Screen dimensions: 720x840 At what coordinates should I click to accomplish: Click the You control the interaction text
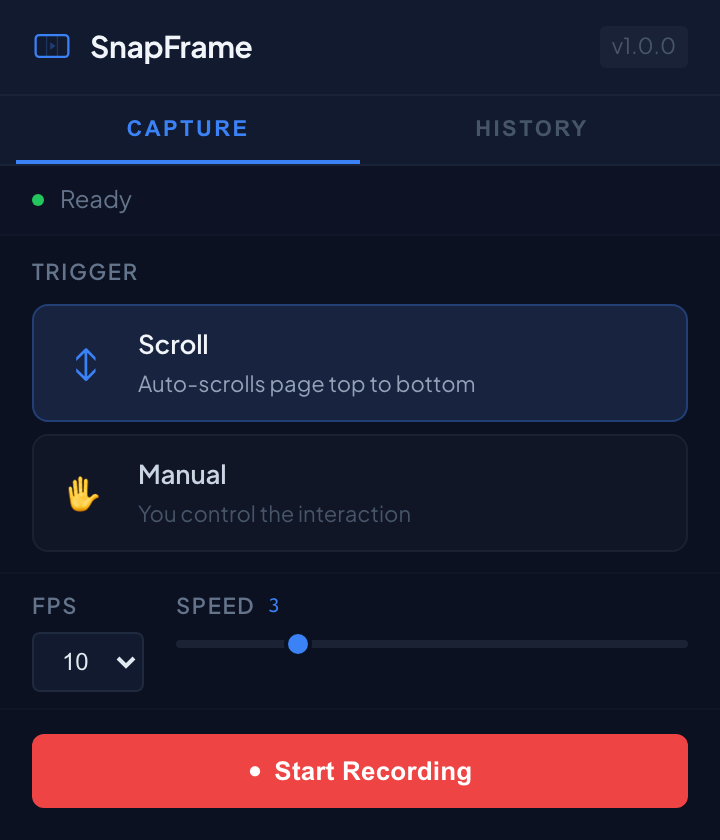pyautogui.click(x=274, y=514)
